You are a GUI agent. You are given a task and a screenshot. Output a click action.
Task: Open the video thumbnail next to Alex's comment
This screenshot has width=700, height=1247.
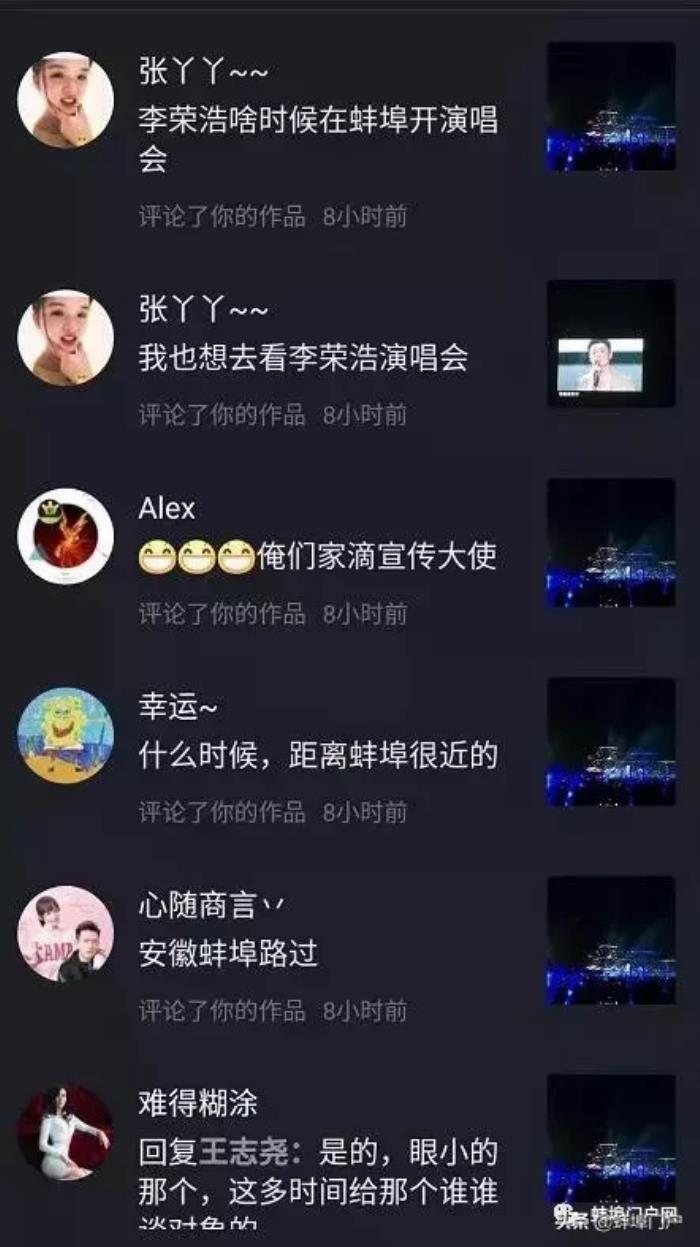611,542
